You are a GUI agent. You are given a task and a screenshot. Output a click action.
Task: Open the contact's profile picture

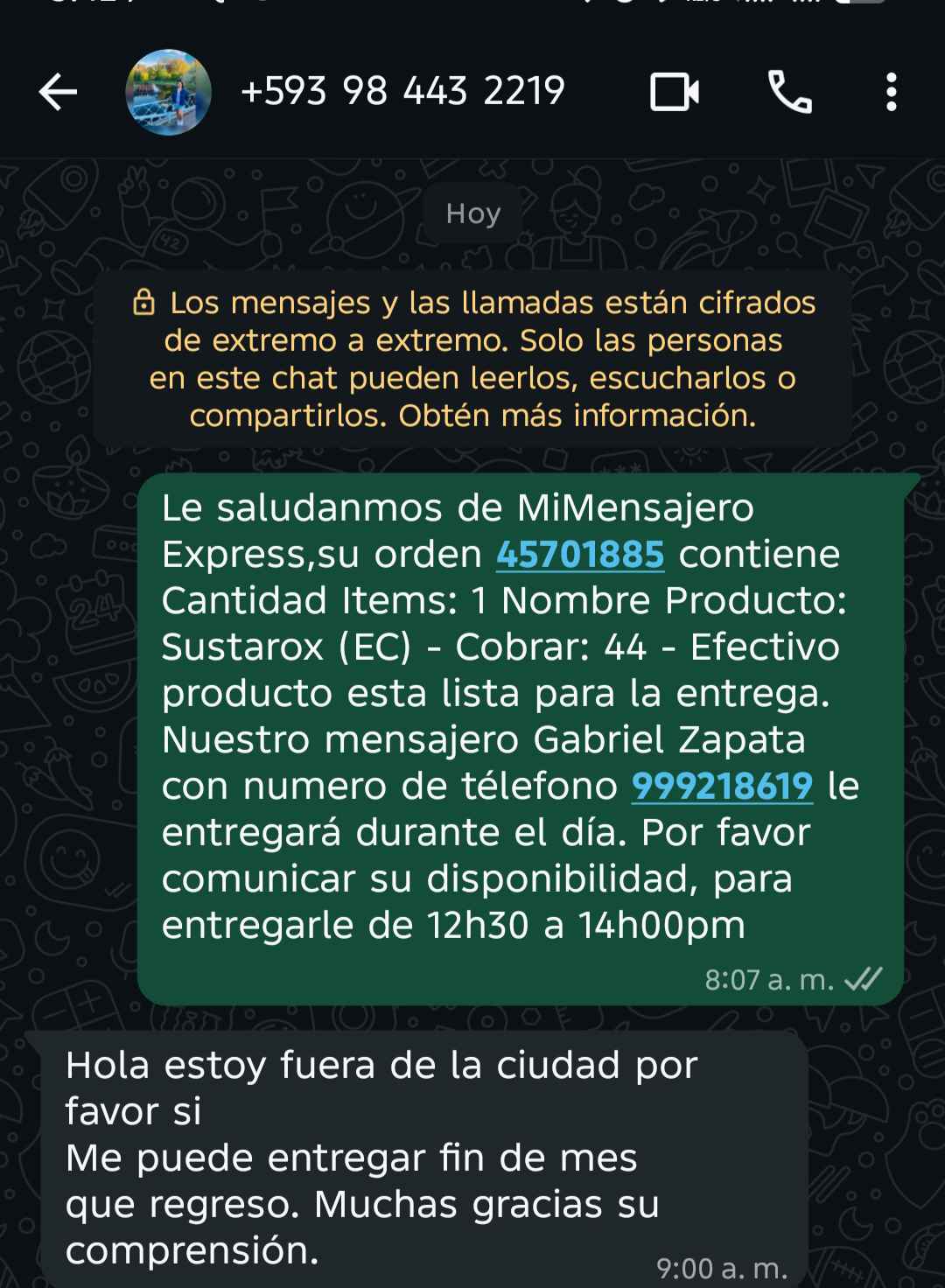168,92
